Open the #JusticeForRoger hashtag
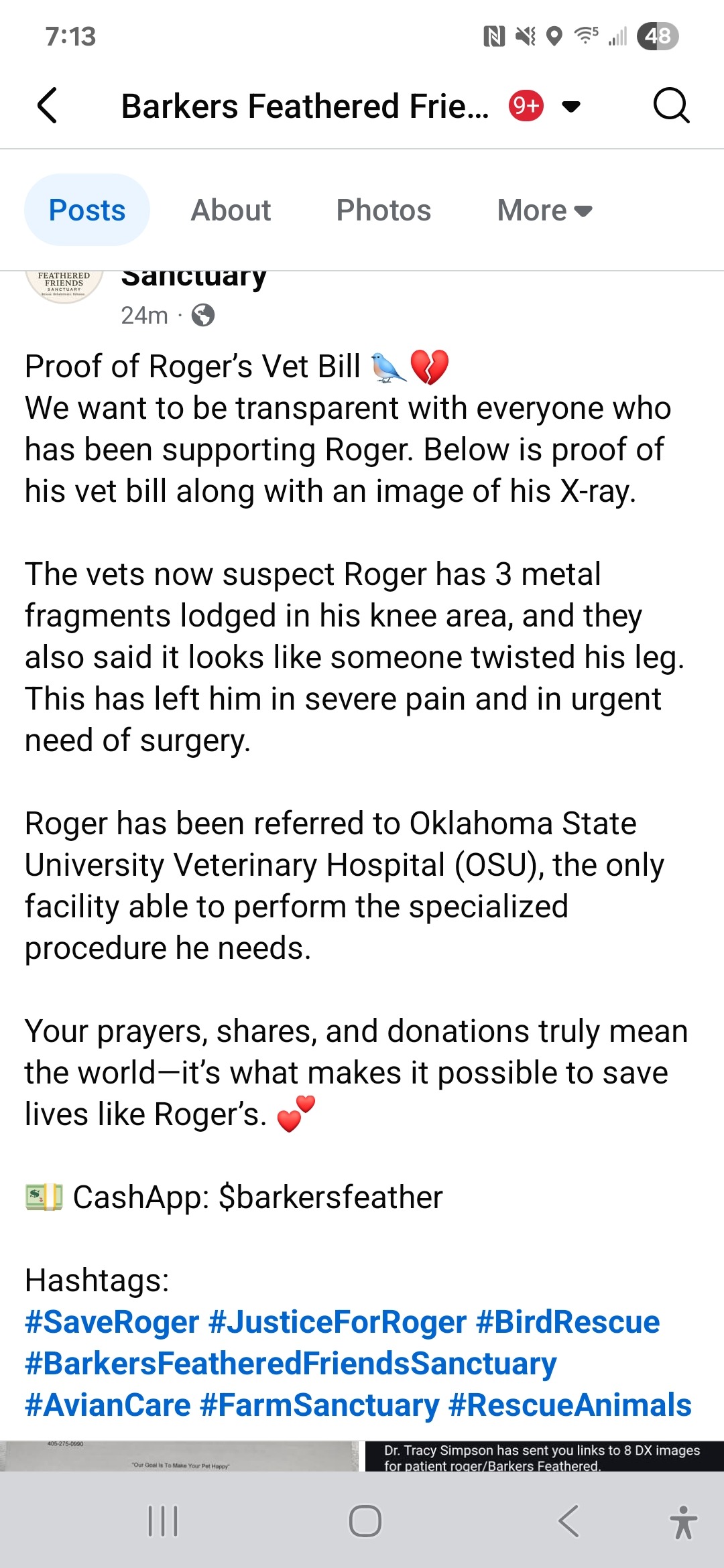This screenshot has width=724, height=1568. click(337, 1322)
